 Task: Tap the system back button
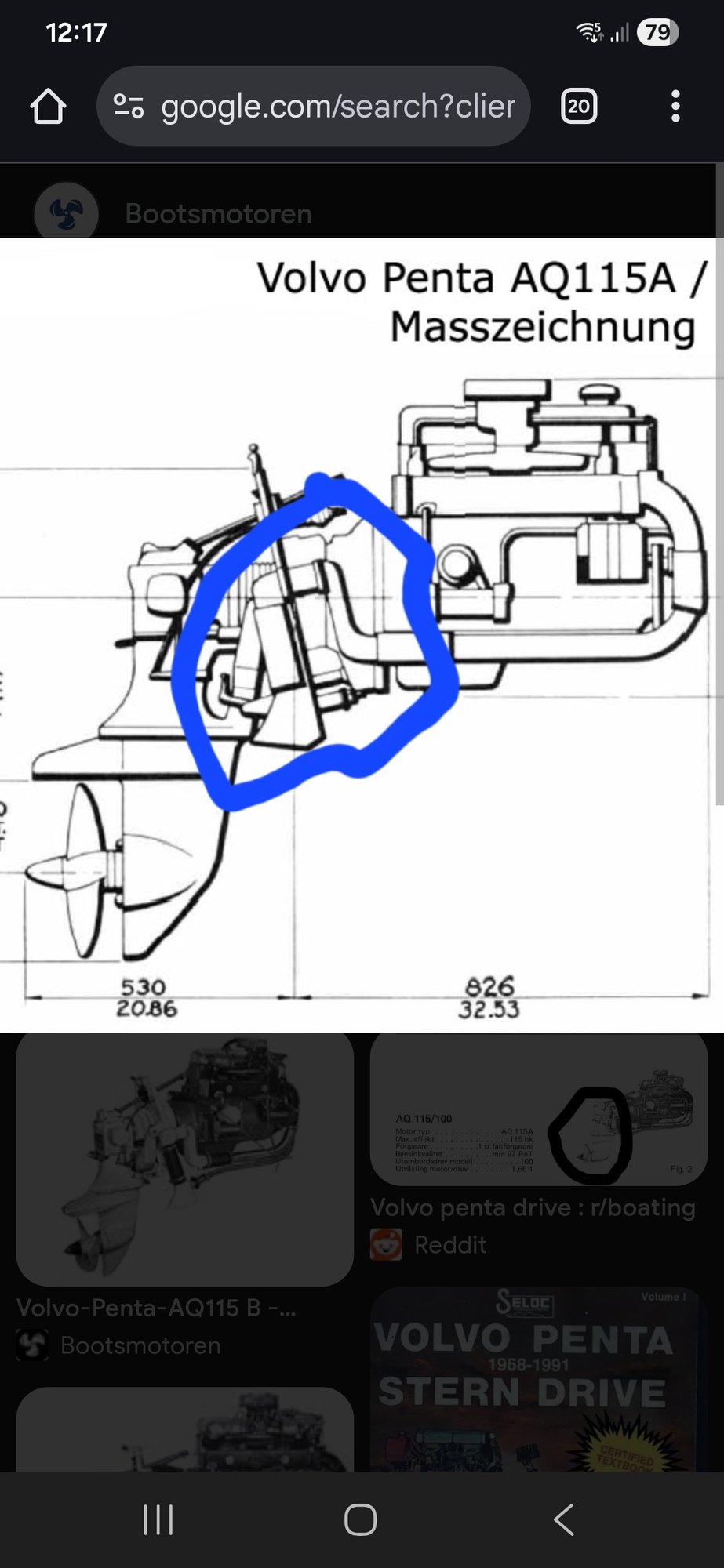click(x=564, y=1519)
